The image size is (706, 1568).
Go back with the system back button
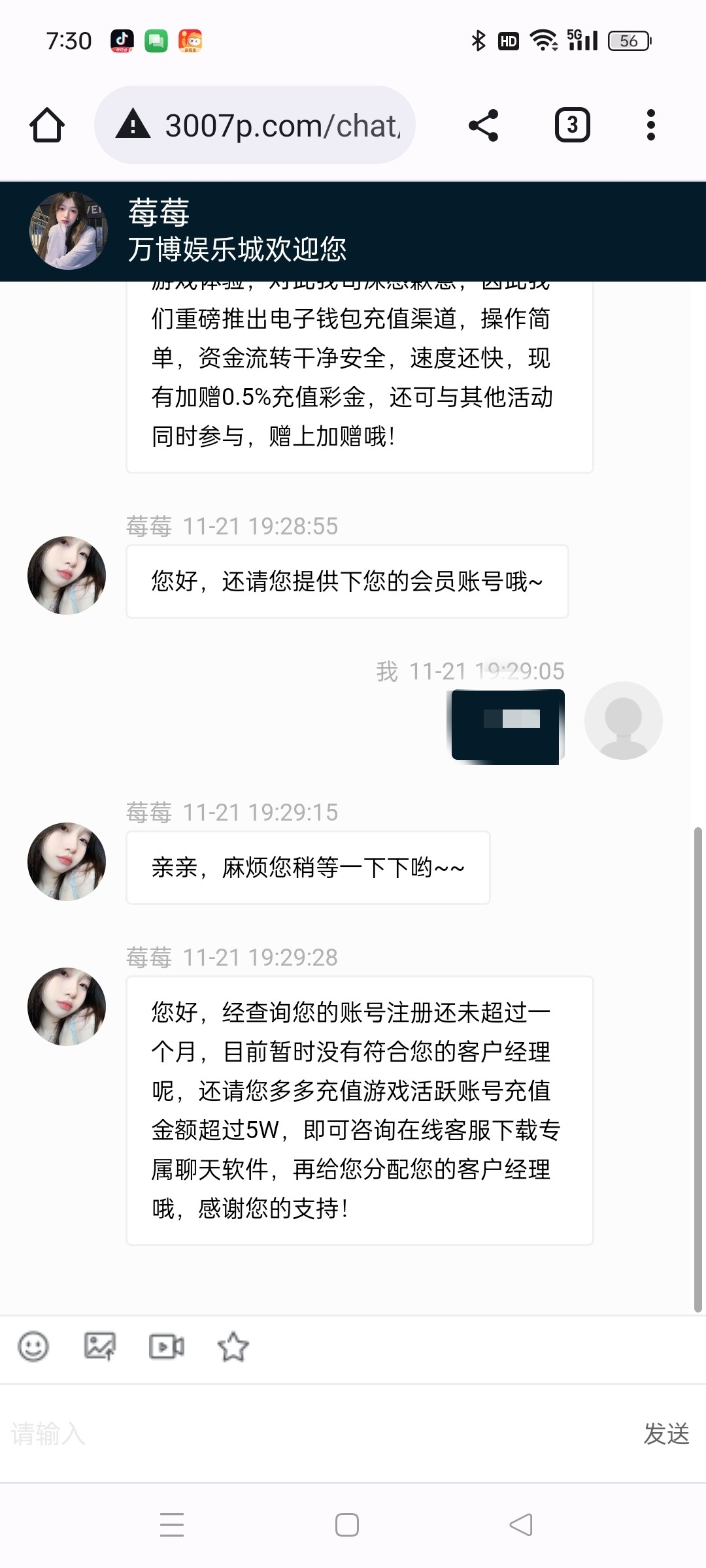[x=521, y=1525]
